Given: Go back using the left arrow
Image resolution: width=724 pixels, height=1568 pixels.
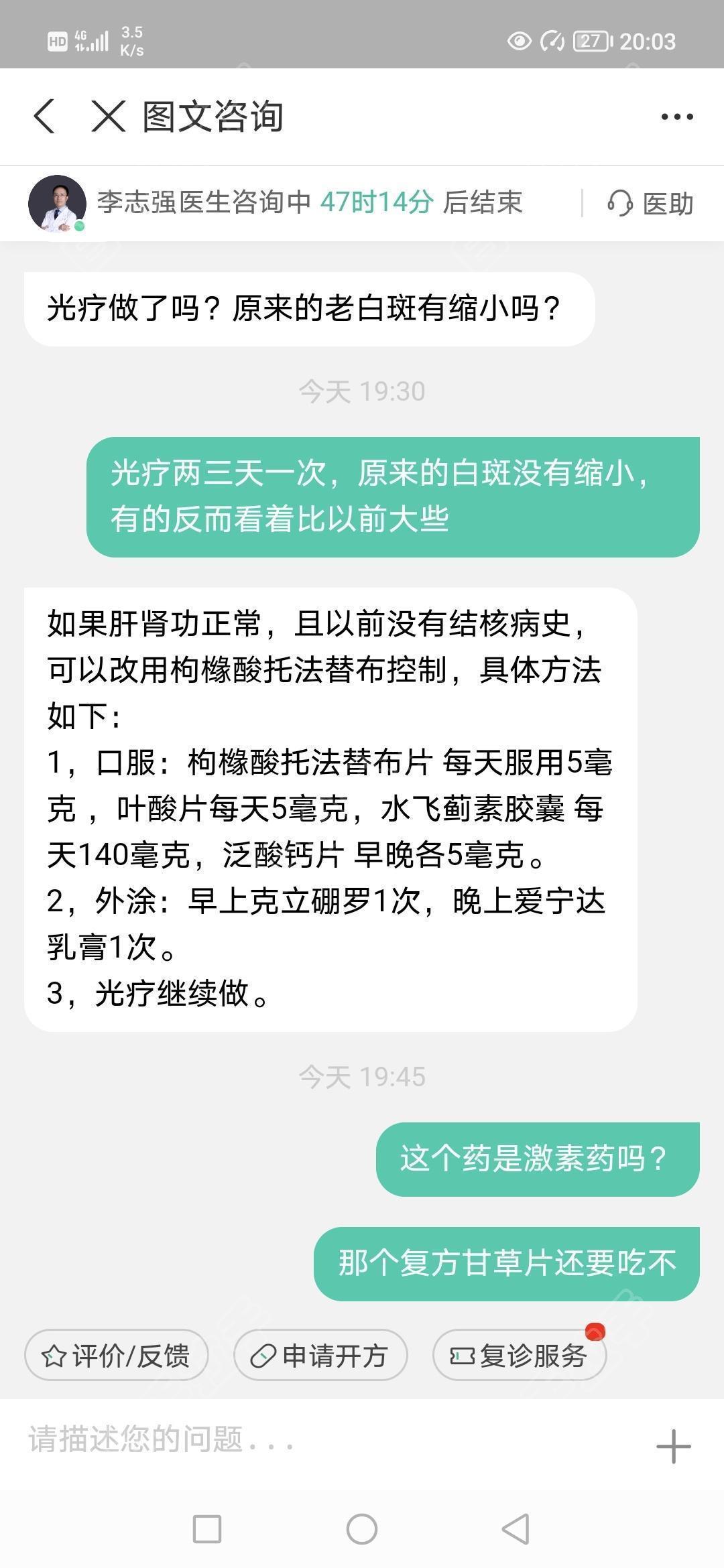Looking at the screenshot, I should [x=44, y=117].
